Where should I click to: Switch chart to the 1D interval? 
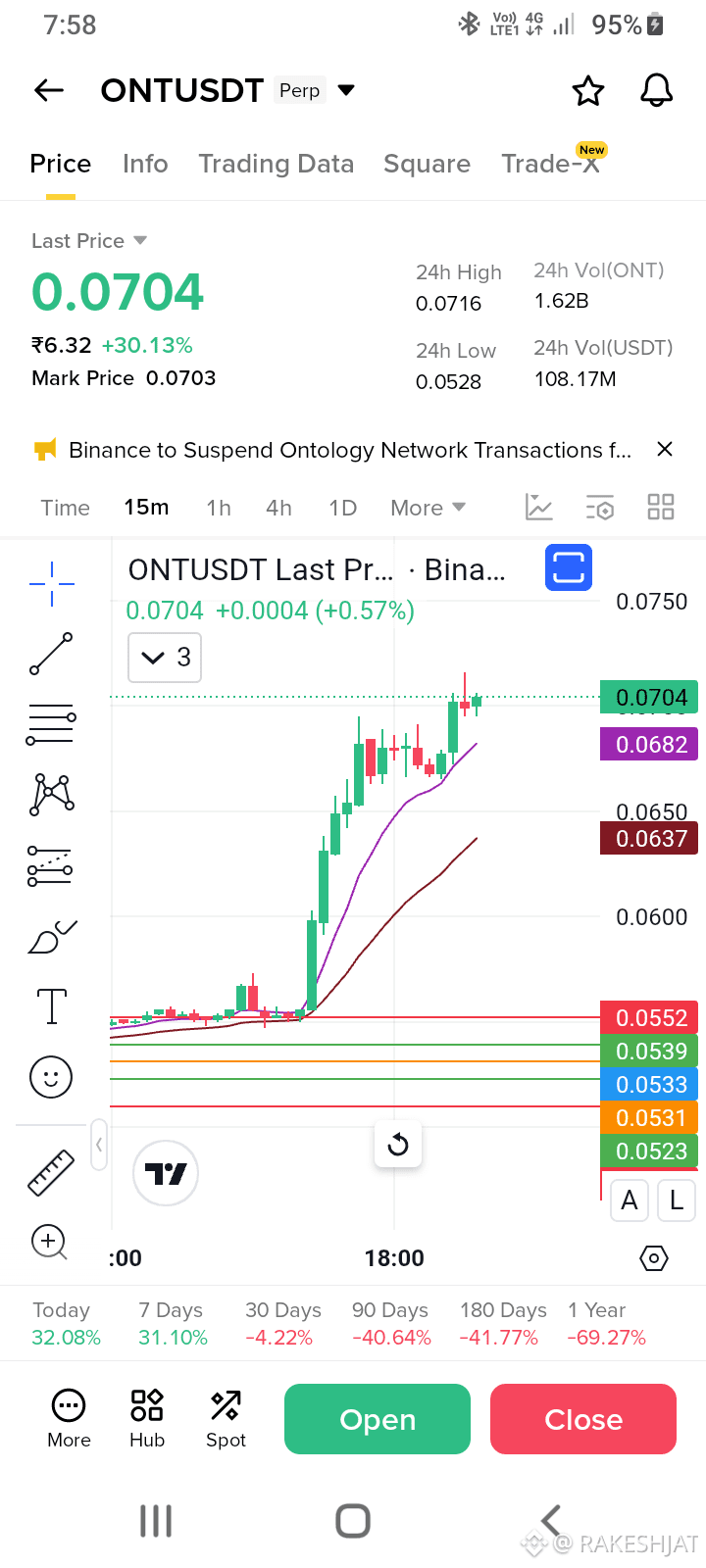pyautogui.click(x=342, y=508)
